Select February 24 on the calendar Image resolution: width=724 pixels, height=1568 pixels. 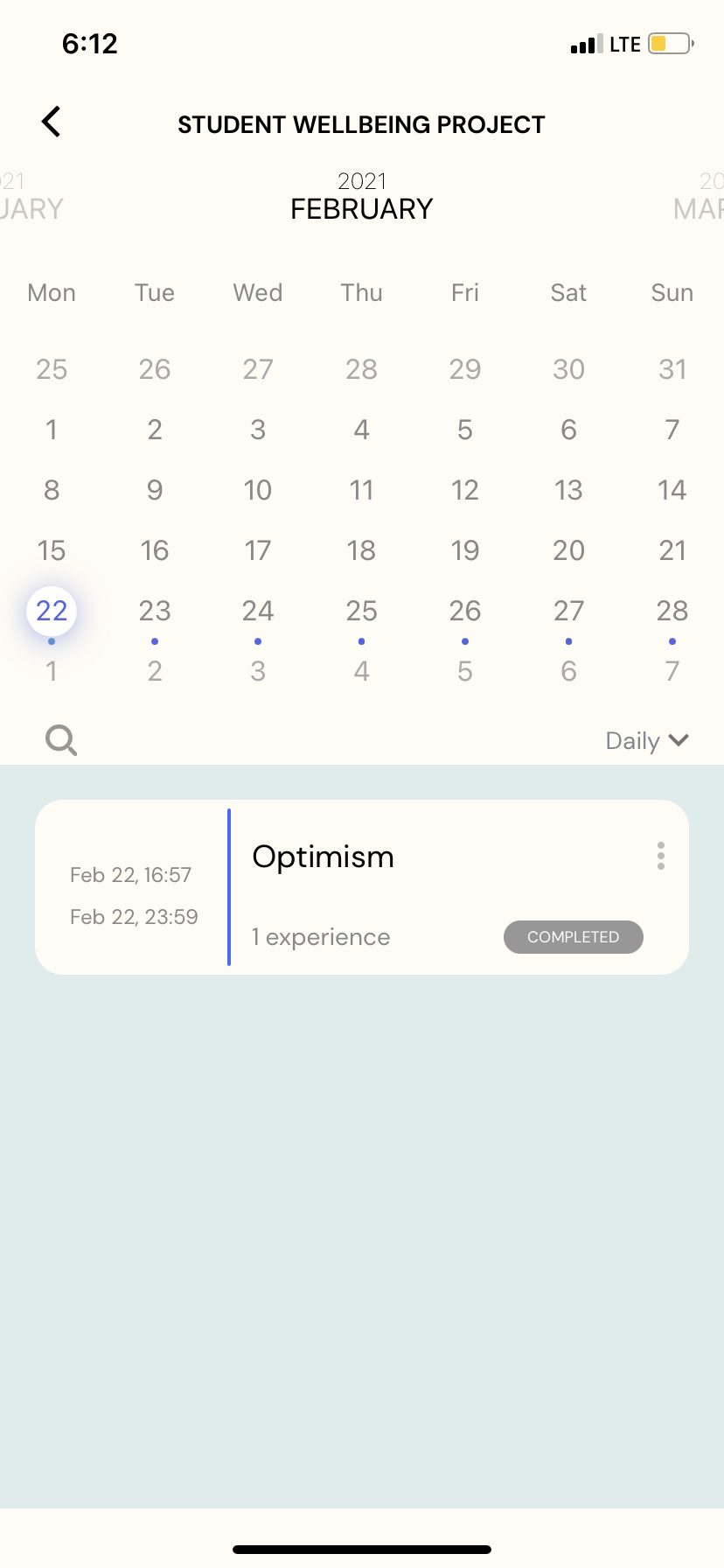(x=258, y=611)
